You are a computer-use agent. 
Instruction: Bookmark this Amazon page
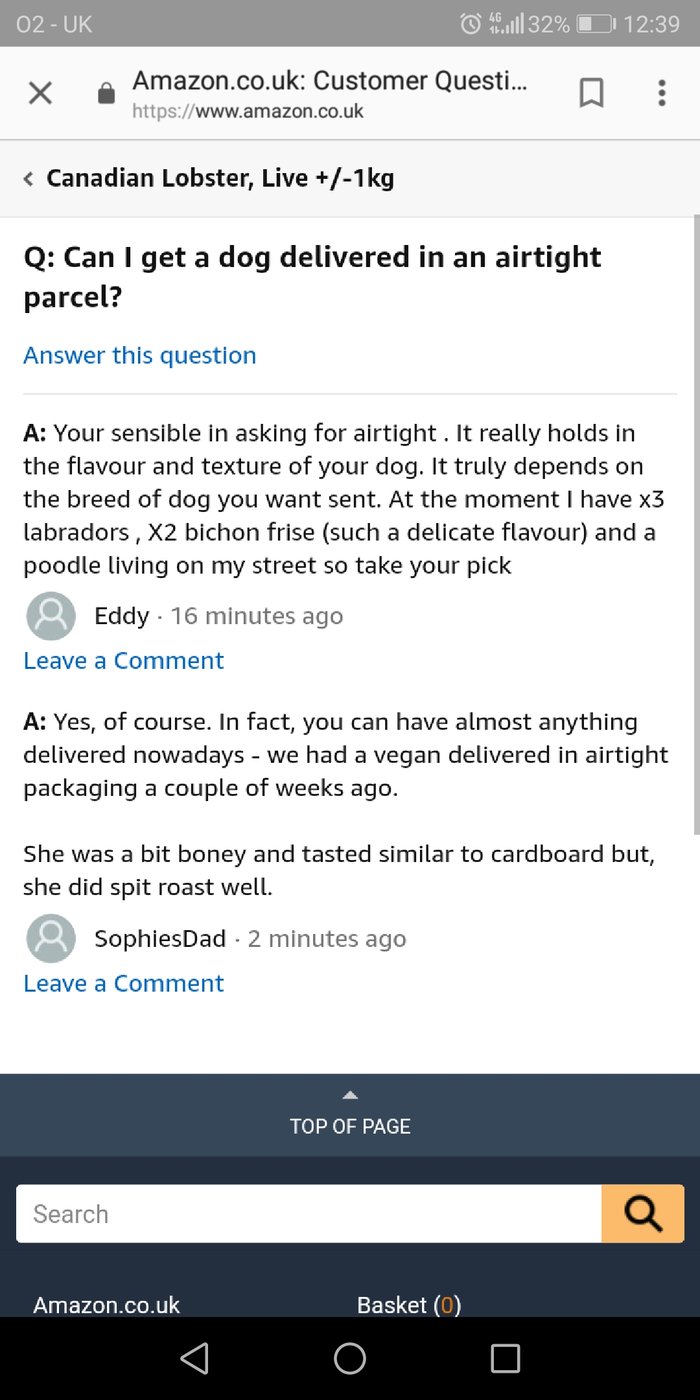pyautogui.click(x=592, y=94)
